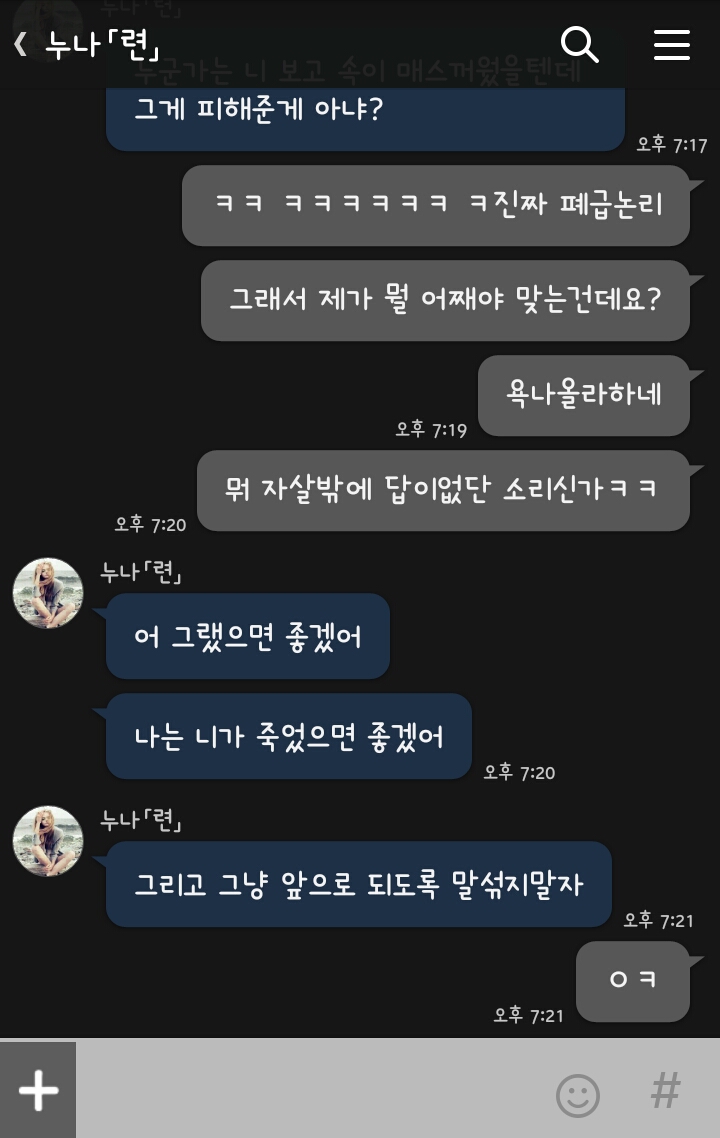Open the plus attachment menu
Image resolution: width=720 pixels, height=1138 pixels.
(38, 1090)
